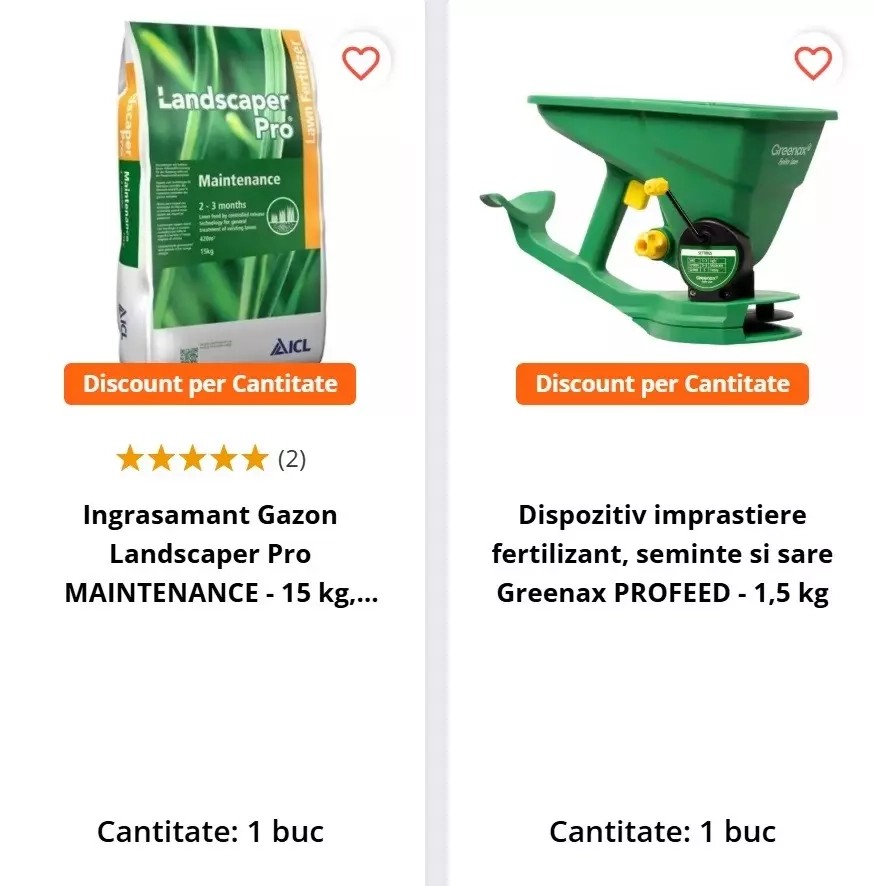Add Greenax PROFEED spreader to favorites

pyautogui.click(x=812, y=62)
